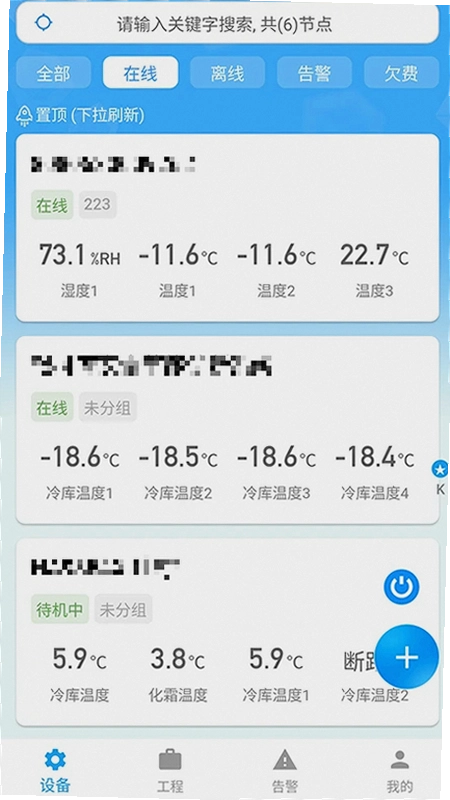Go to the 设备 tab

tap(55, 770)
